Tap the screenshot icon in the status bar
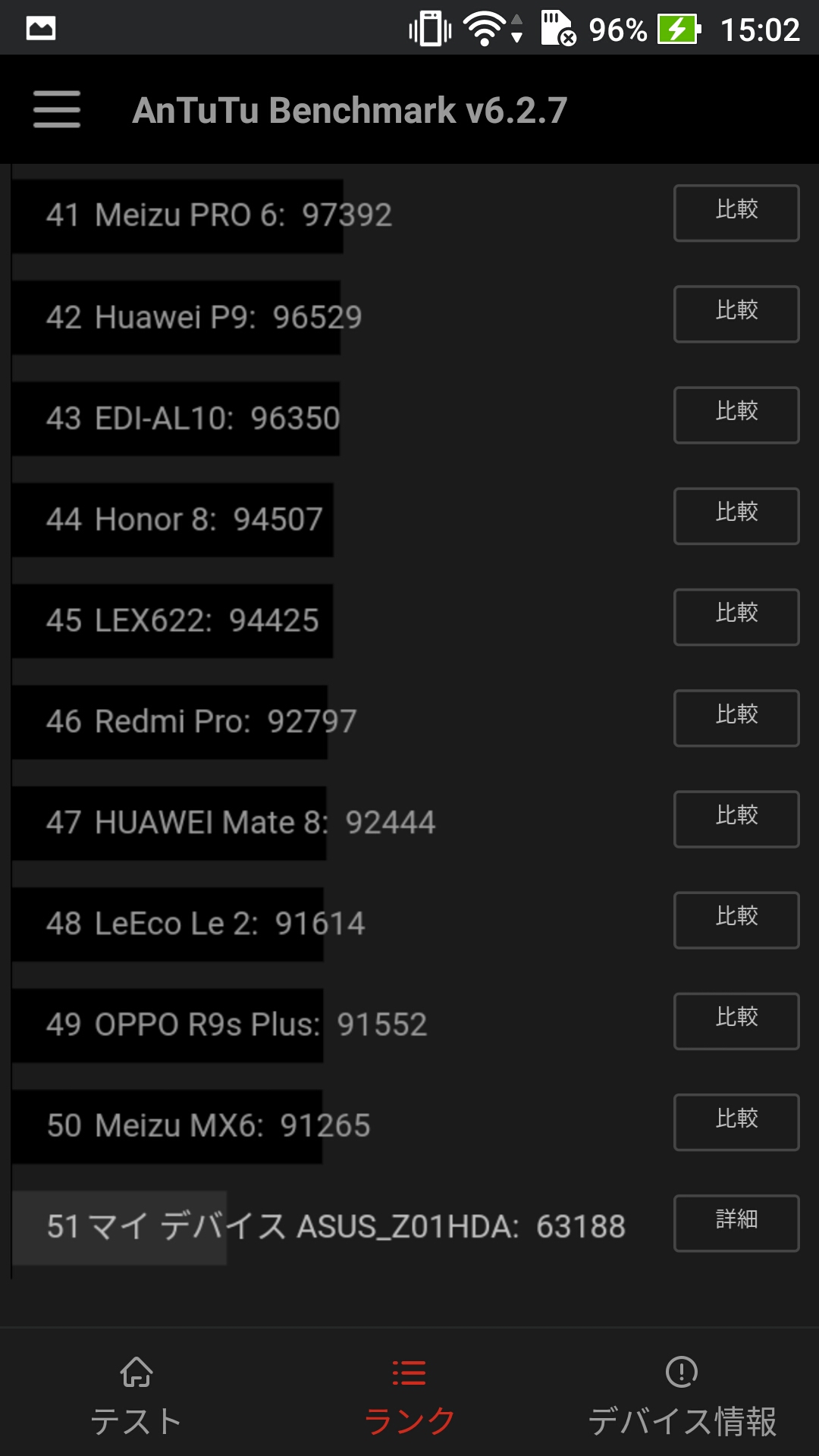The height and width of the screenshot is (1456, 819). (42, 25)
